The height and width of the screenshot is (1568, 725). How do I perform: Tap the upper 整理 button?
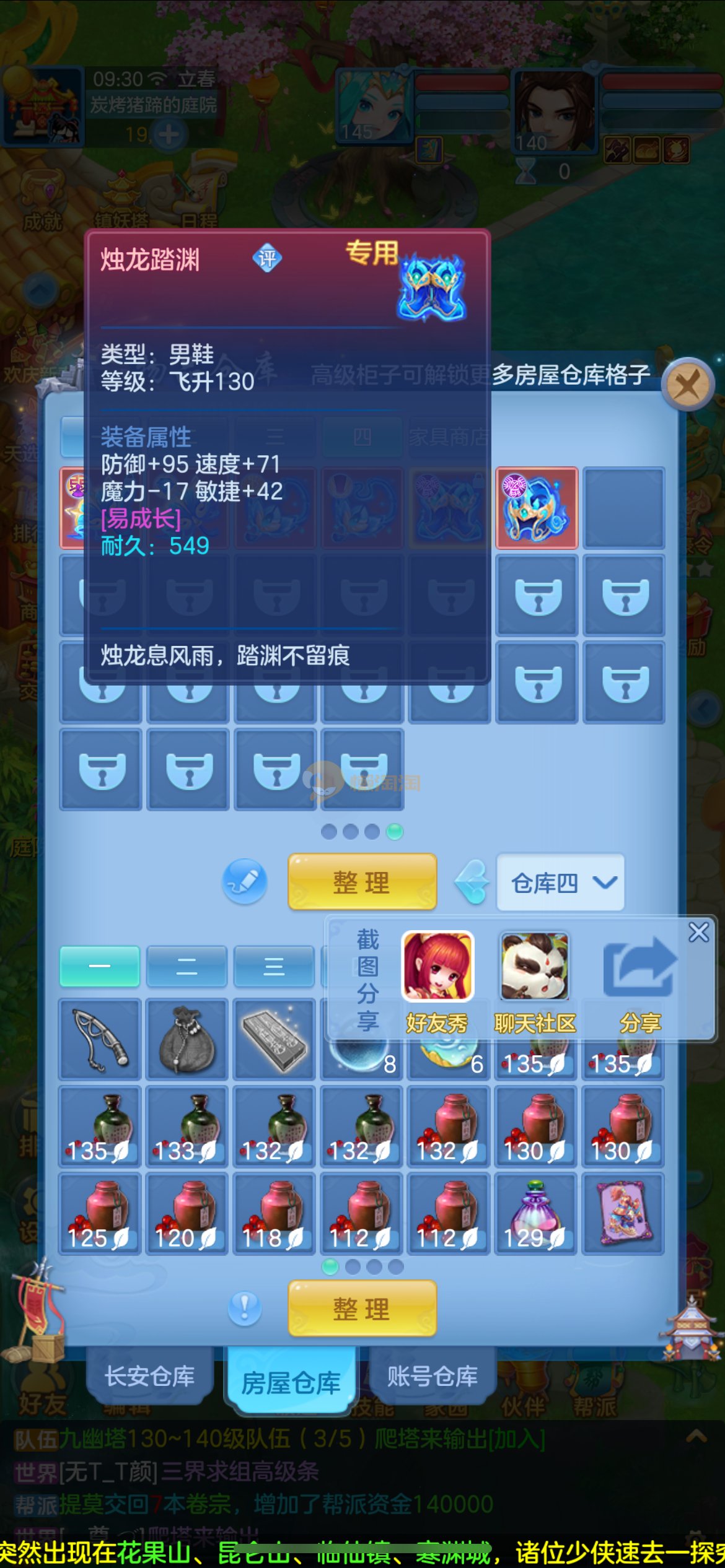click(x=362, y=881)
